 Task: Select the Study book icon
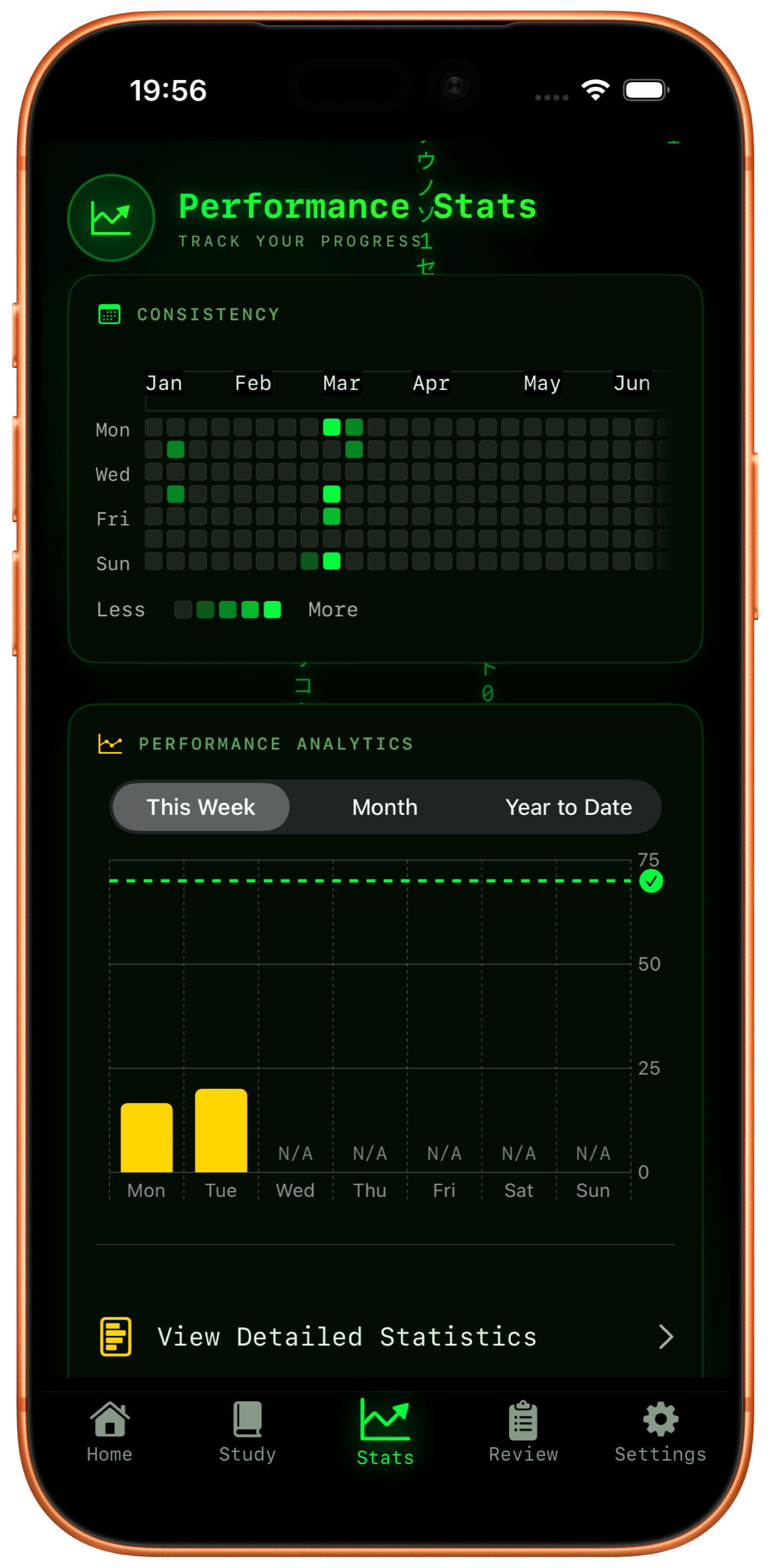[x=247, y=1419]
